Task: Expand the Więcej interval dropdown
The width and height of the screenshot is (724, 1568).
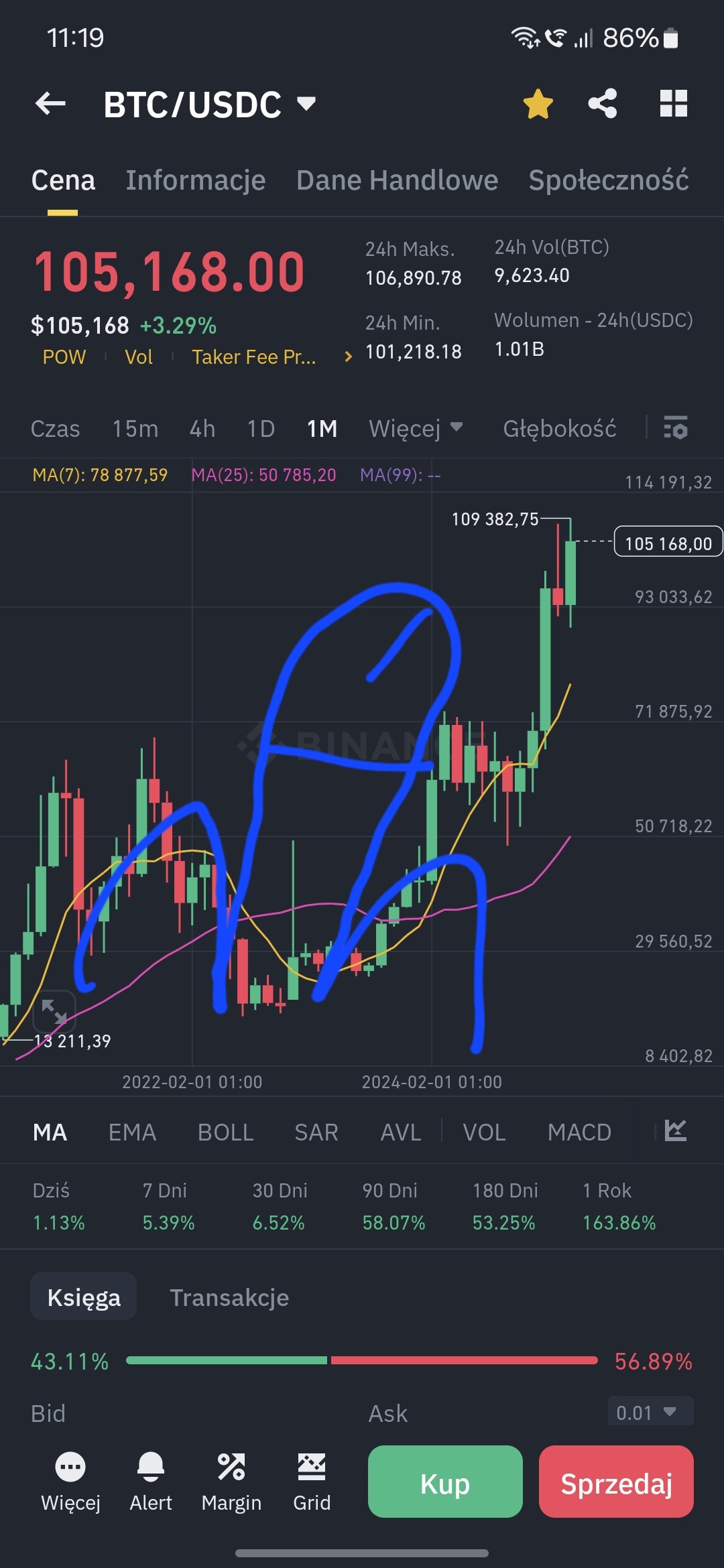Action: 416,429
